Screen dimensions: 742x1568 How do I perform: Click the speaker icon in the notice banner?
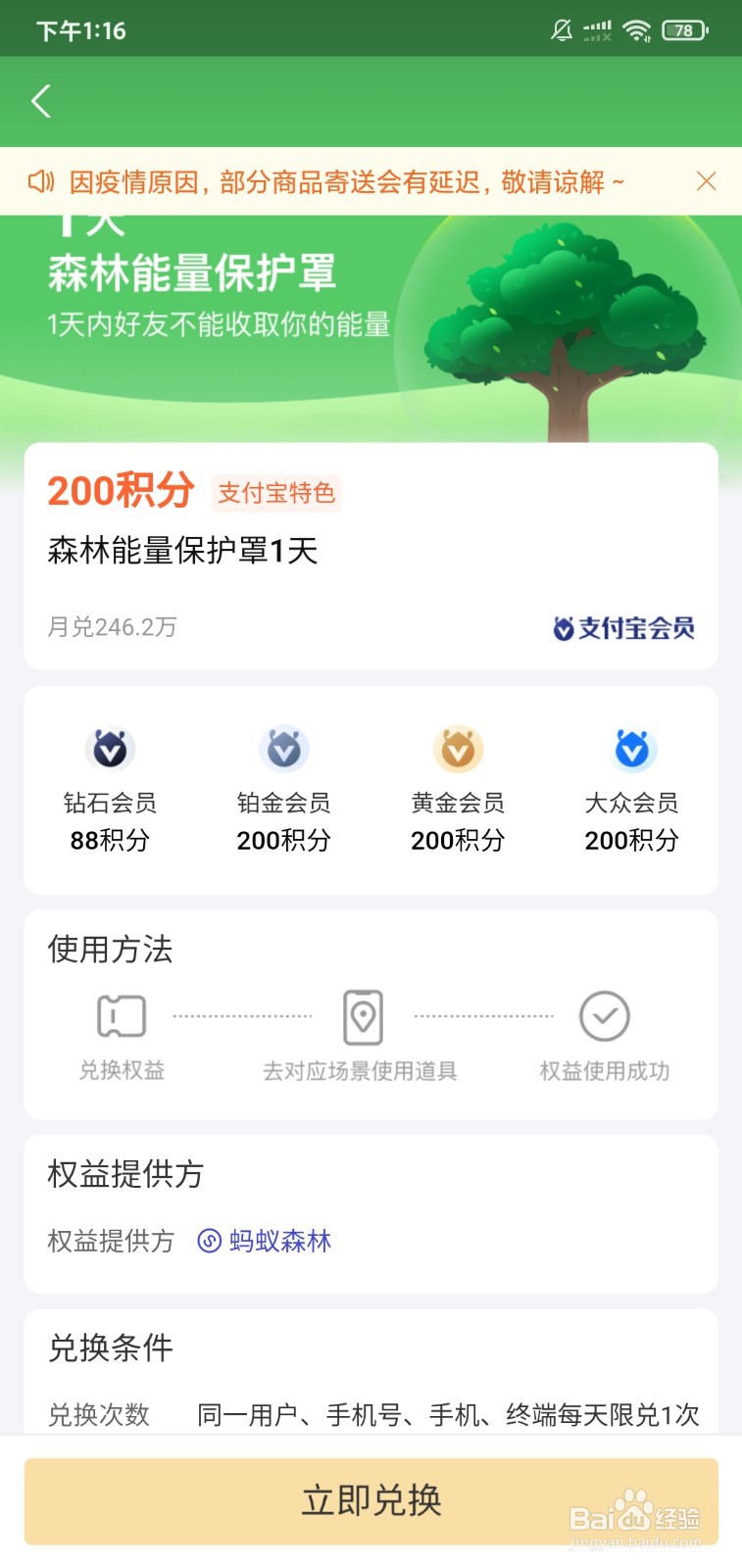coord(40,182)
